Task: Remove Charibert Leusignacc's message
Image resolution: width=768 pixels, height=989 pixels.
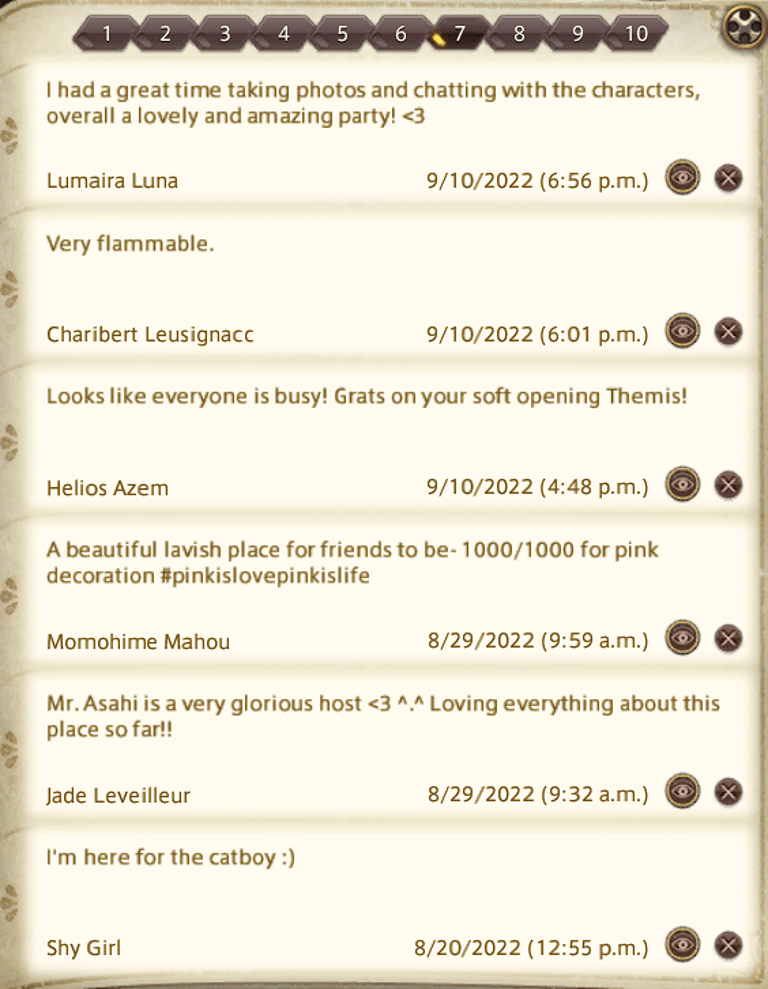Action: coord(729,331)
